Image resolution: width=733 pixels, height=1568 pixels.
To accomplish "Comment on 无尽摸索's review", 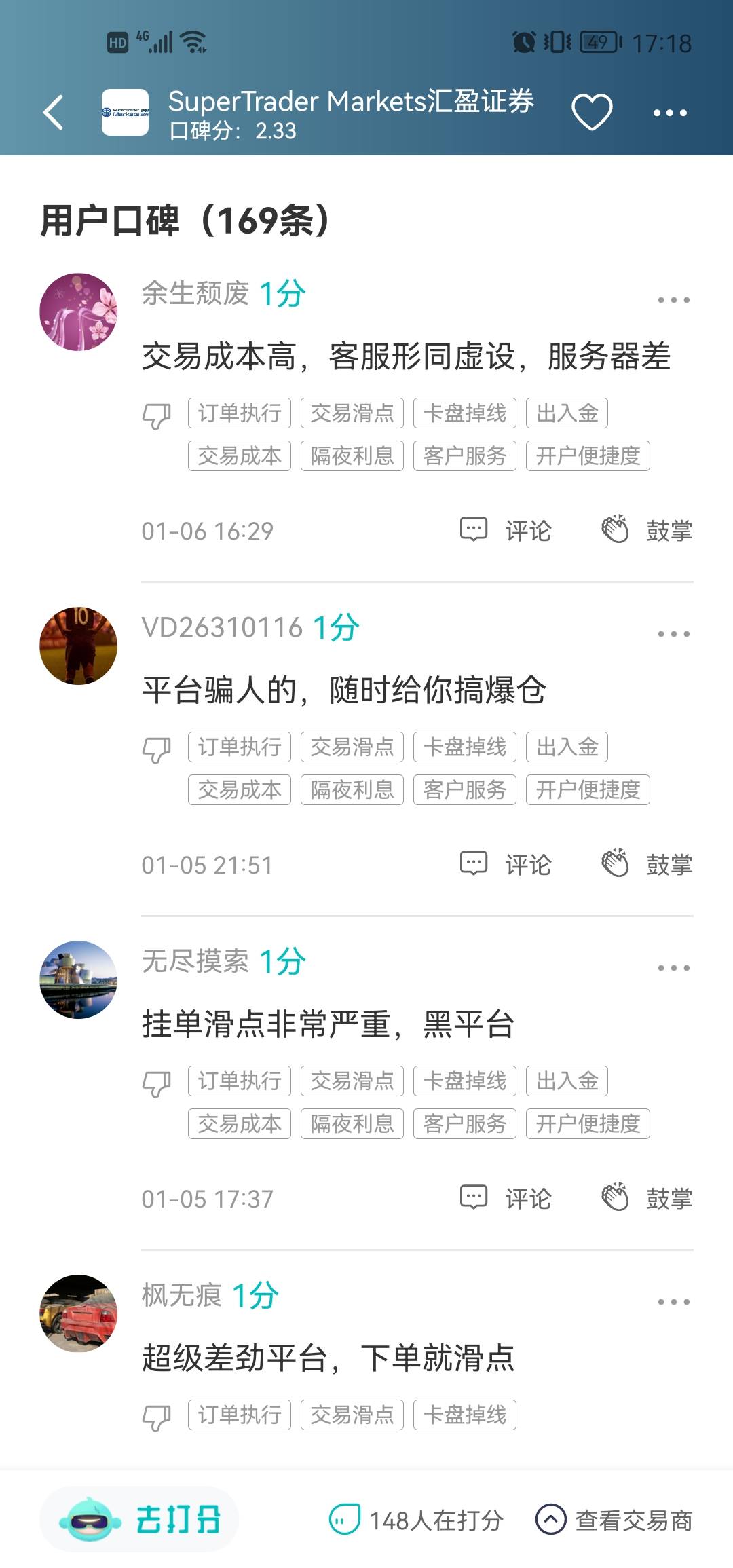I will (506, 1198).
